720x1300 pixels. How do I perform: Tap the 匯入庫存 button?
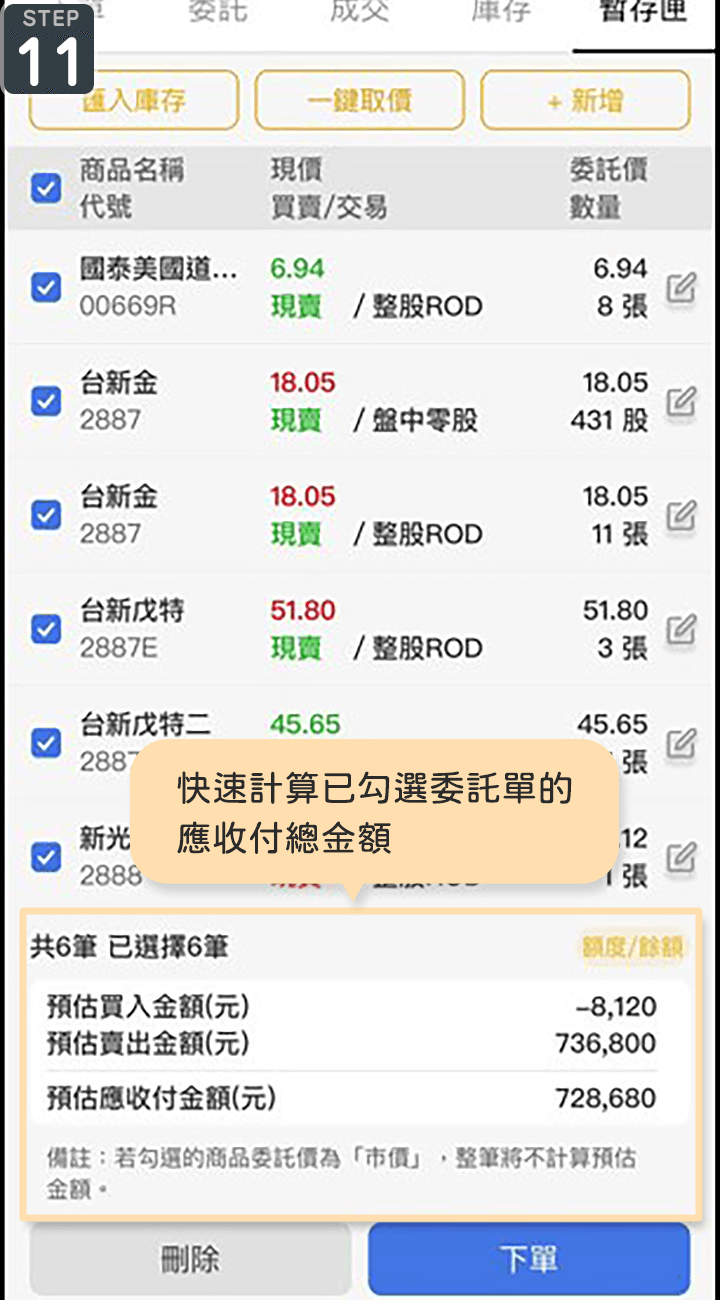(x=134, y=100)
